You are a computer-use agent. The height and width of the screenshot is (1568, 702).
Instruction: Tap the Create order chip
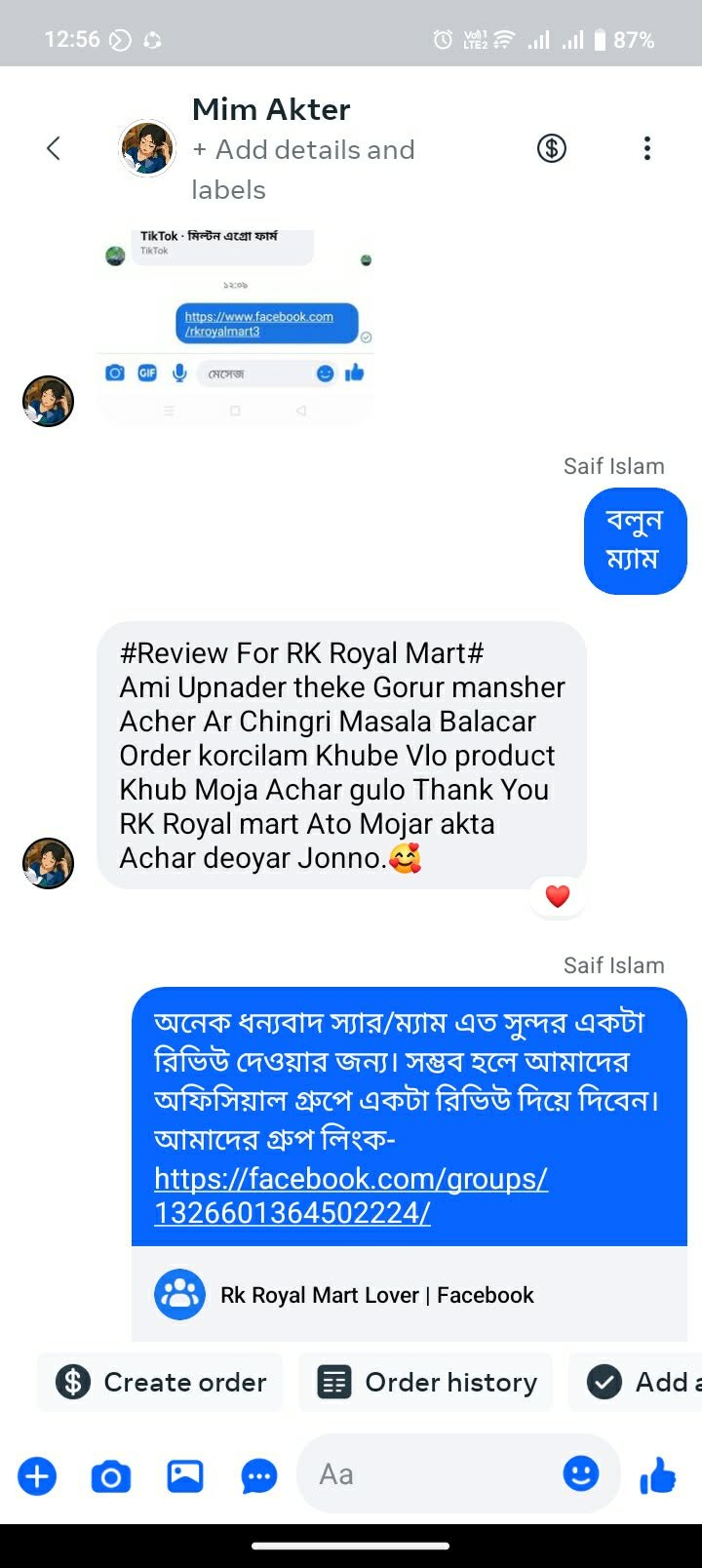tap(161, 1382)
